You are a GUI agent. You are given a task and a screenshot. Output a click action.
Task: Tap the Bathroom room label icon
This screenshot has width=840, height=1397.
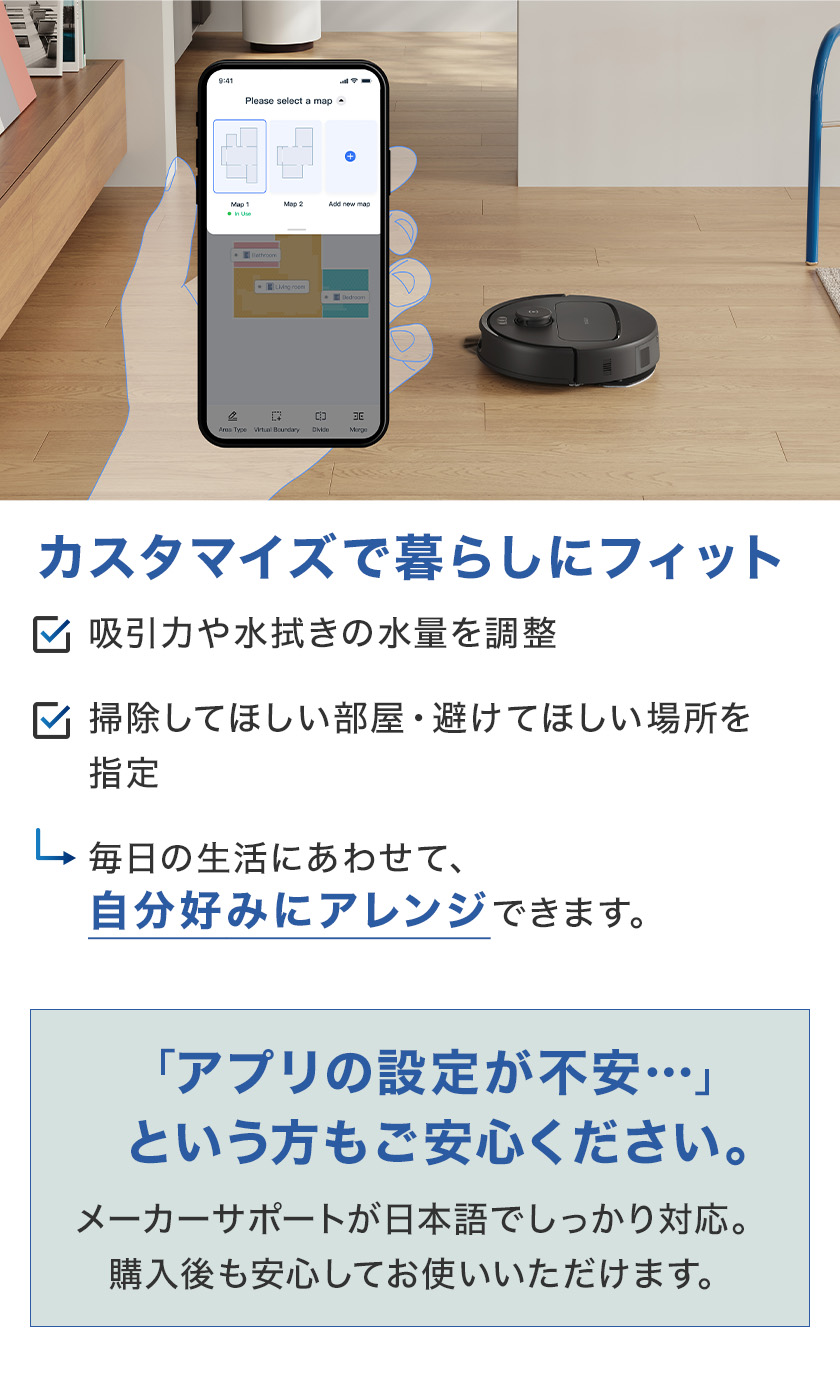(245, 255)
